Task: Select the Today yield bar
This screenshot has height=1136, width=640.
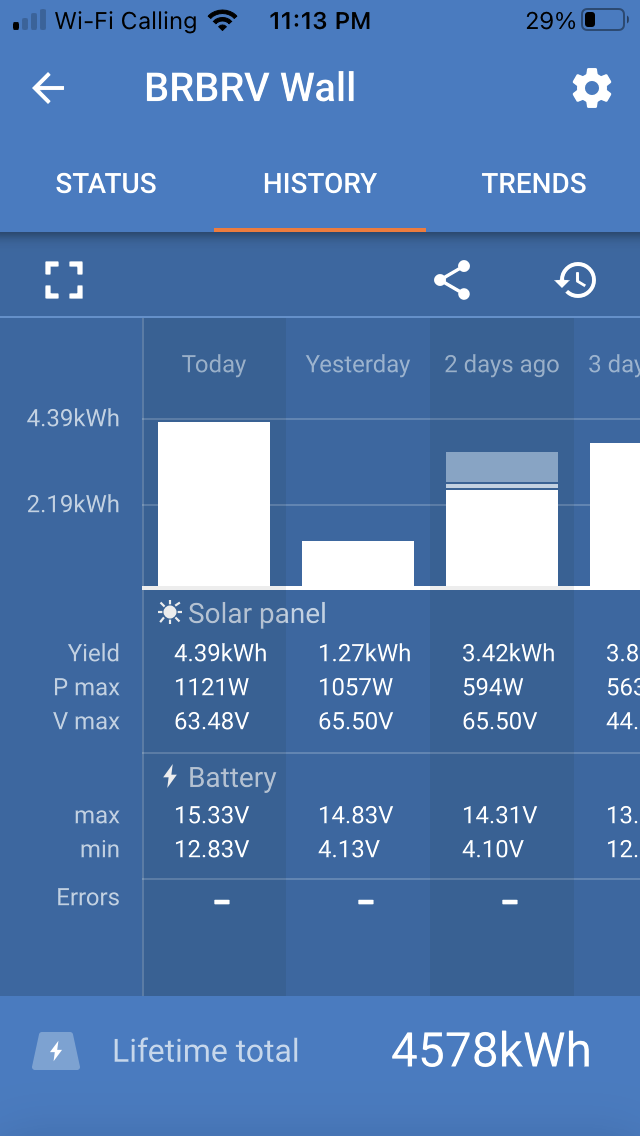Action: click(x=214, y=504)
